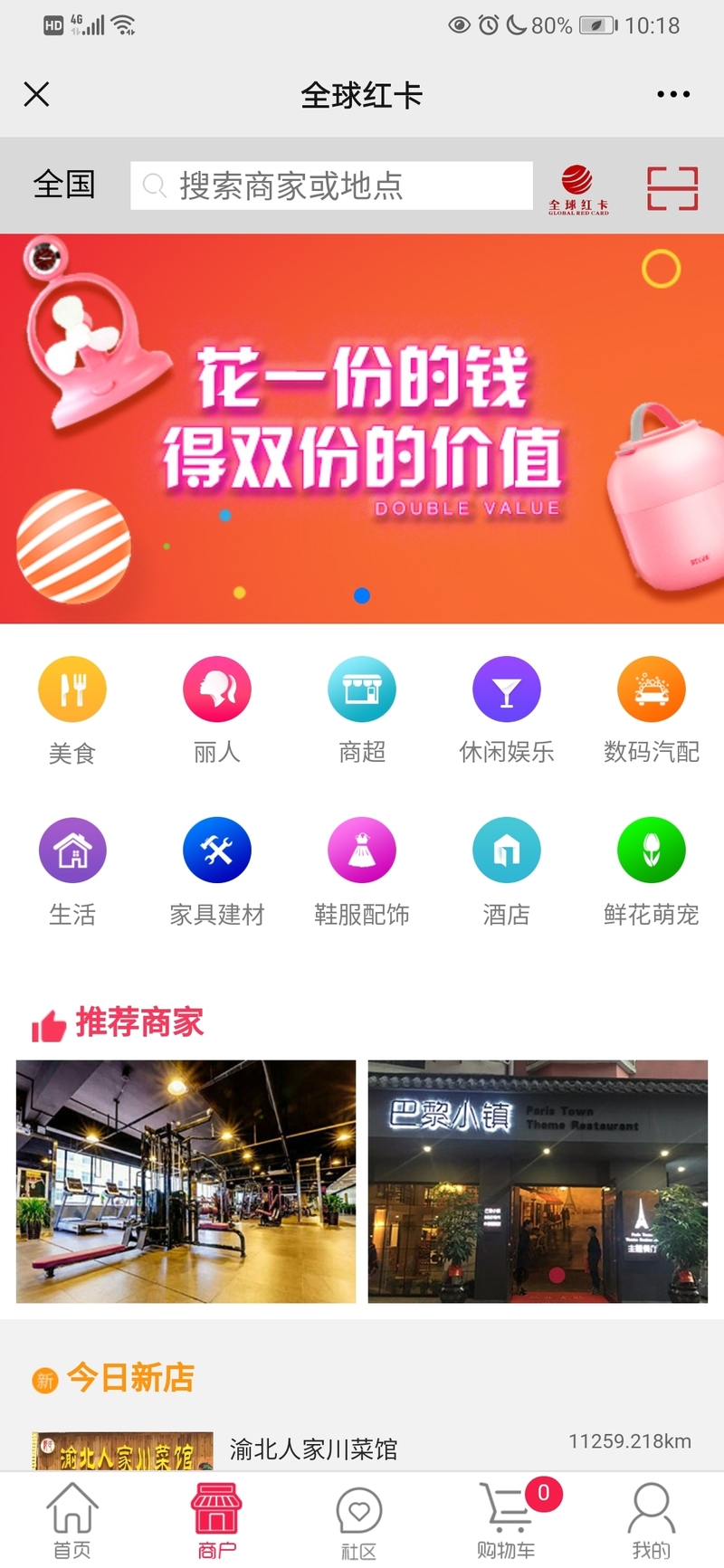
Task: Close the 全球红卡 mini program page
Action: [x=36, y=94]
